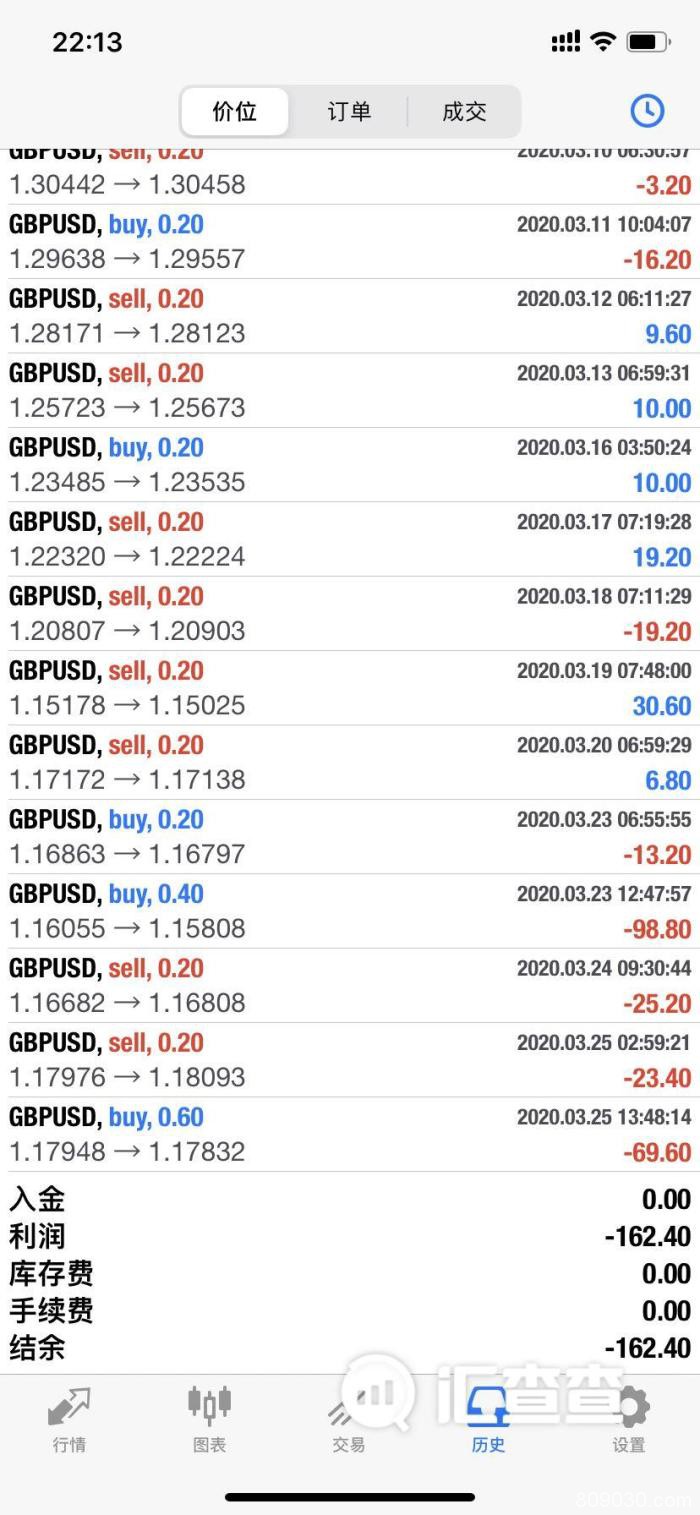The width and height of the screenshot is (700, 1515).
Task: Expand the GBPUSD trade dated 2020.03.11 10:04:07
Action: 350,242
